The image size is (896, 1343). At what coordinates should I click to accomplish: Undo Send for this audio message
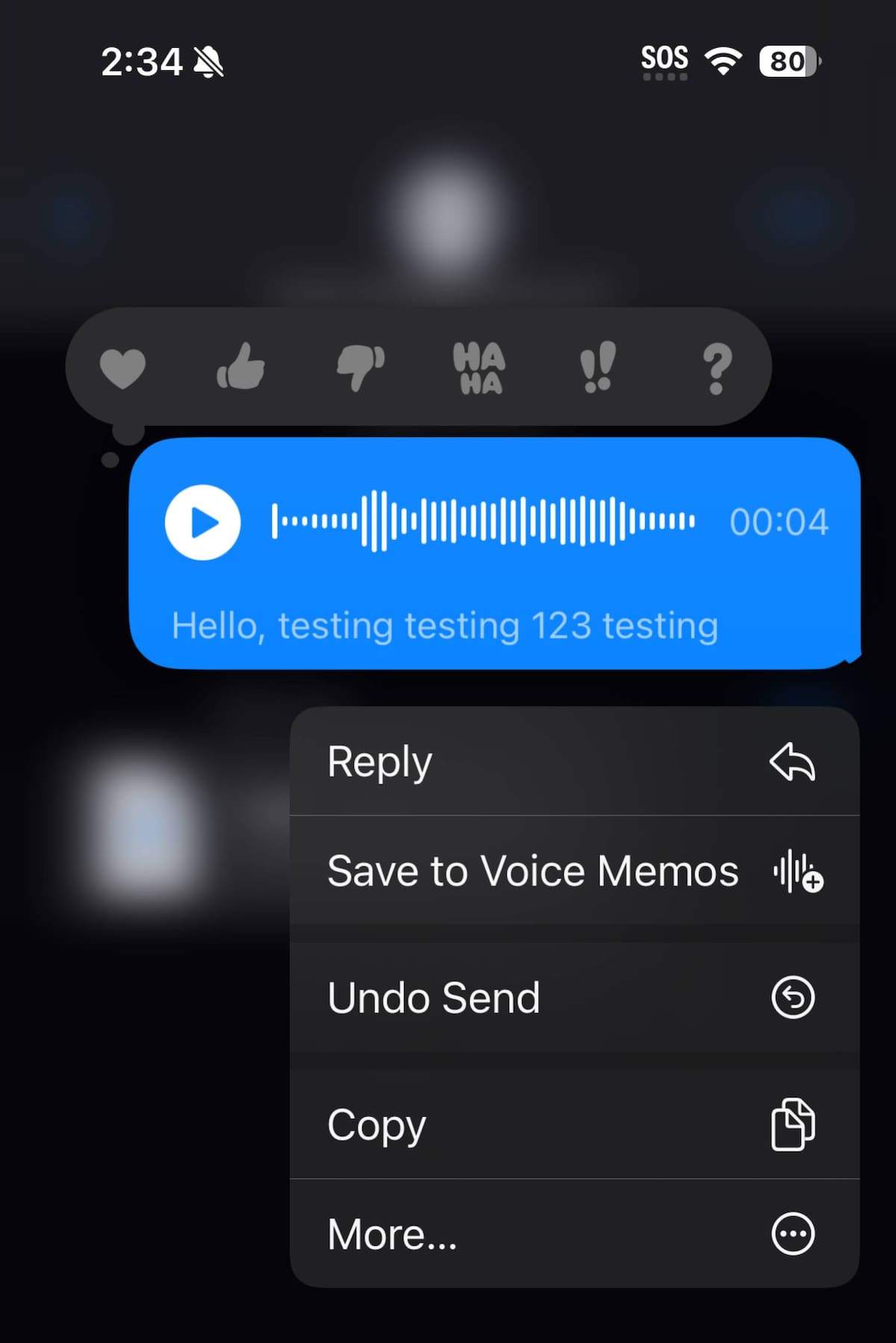click(574, 998)
